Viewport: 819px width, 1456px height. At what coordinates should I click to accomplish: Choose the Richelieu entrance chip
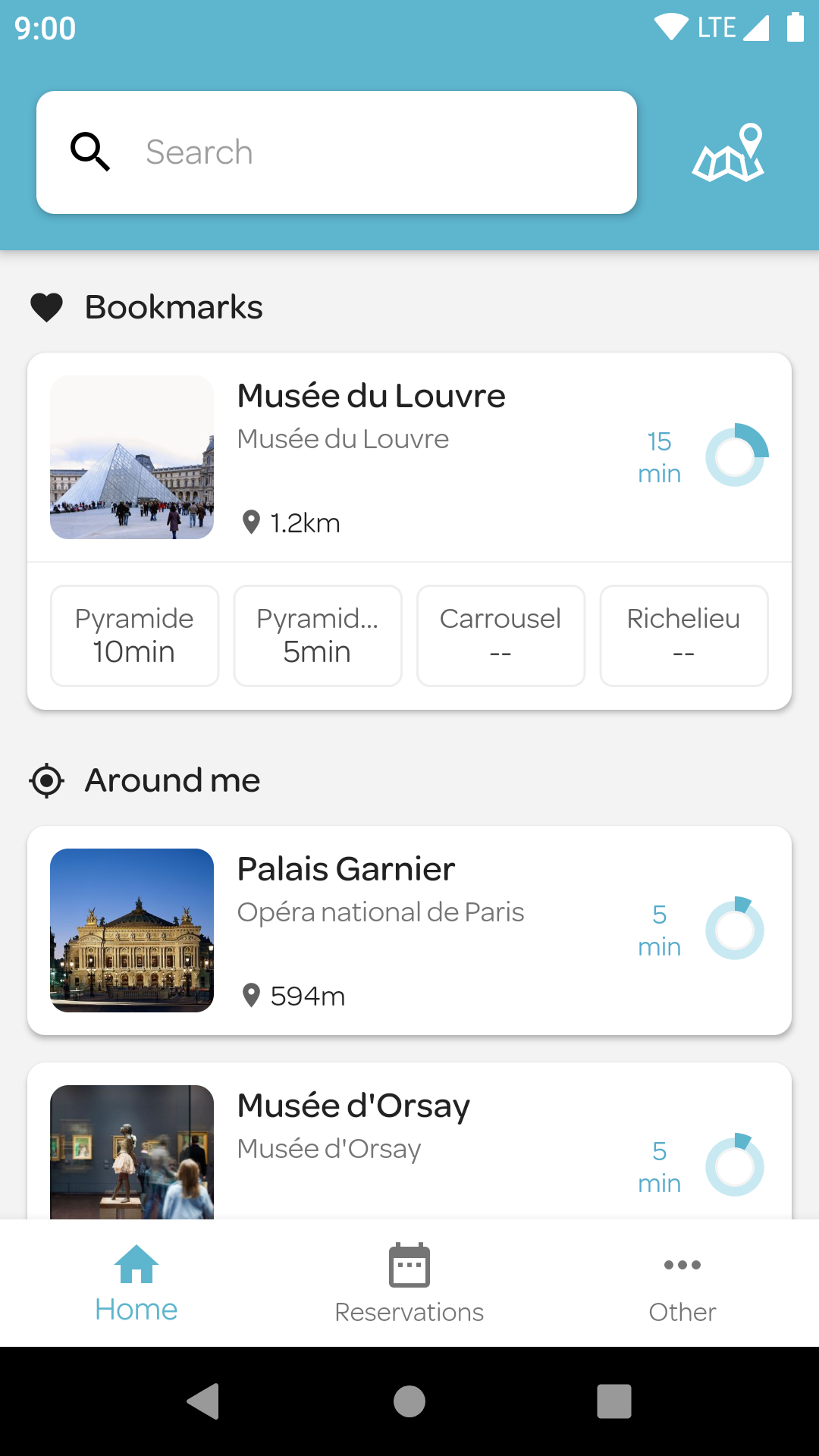(683, 635)
